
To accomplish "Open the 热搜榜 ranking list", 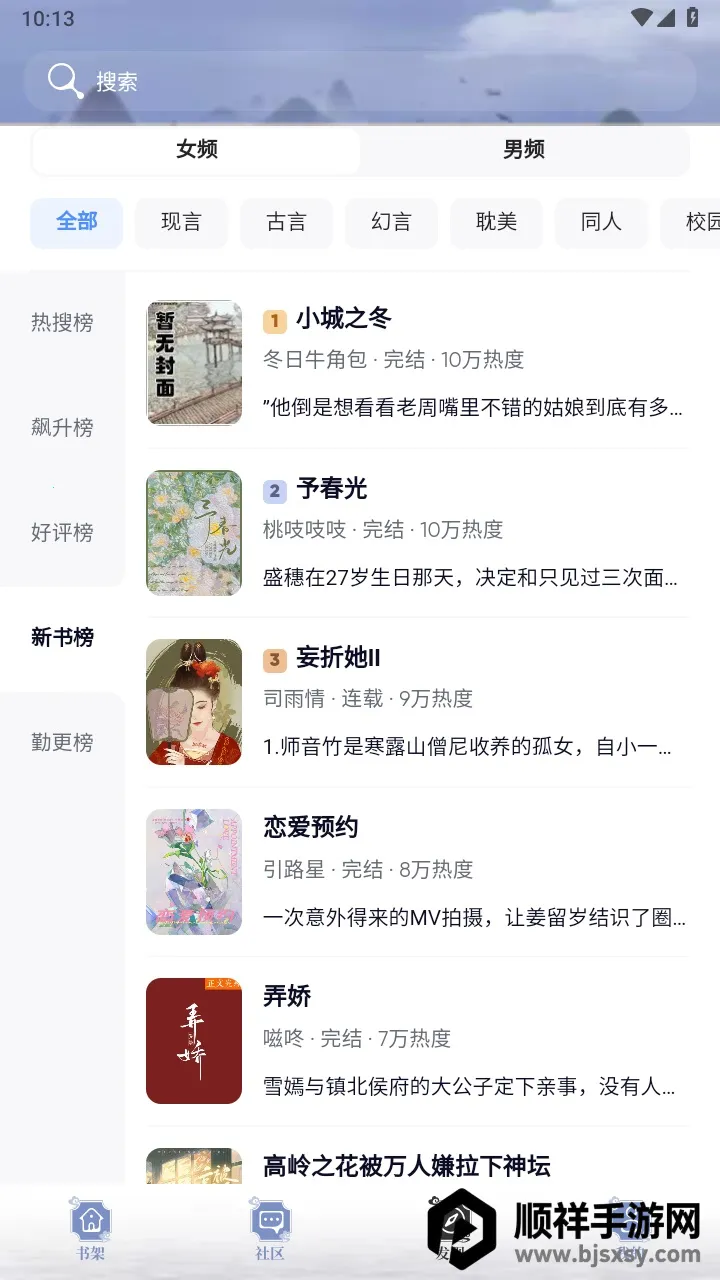I will [x=62, y=323].
